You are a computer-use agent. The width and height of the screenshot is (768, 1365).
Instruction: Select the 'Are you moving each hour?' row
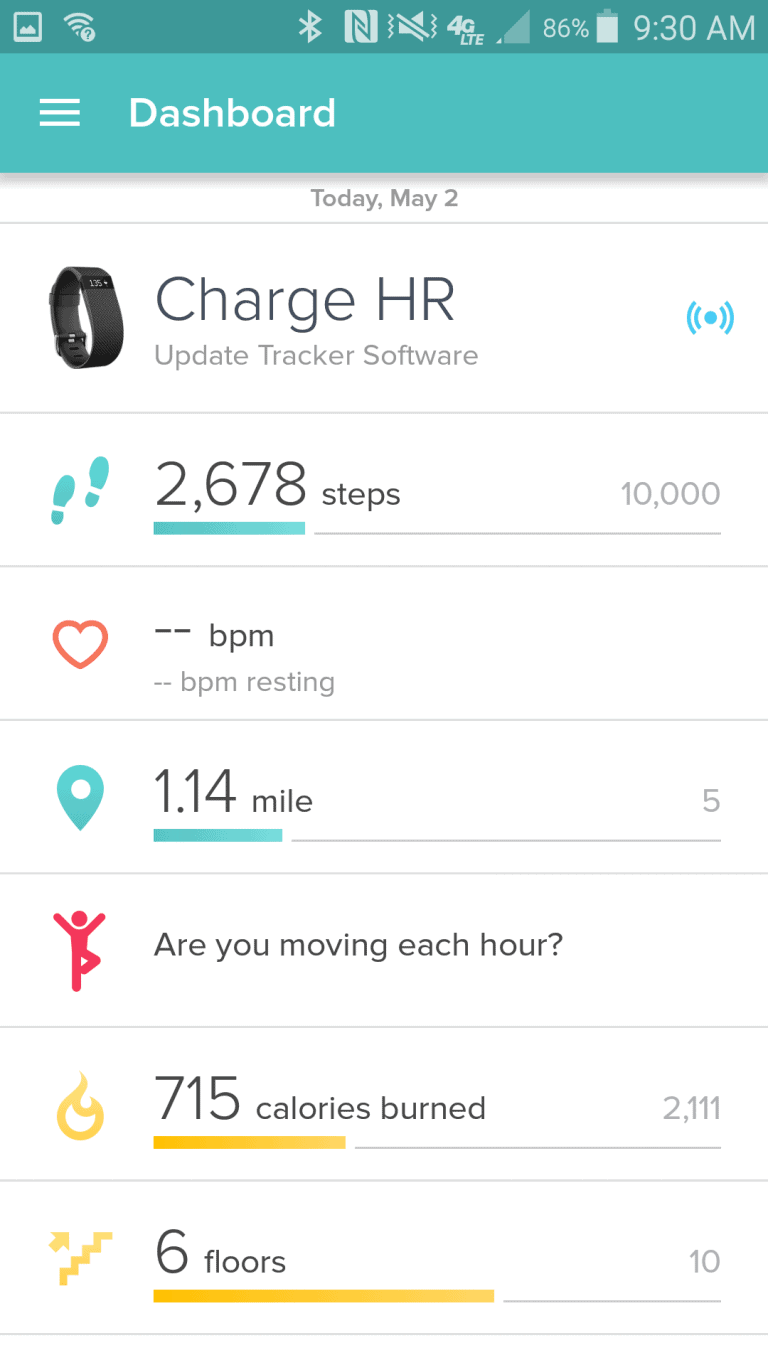[384, 950]
